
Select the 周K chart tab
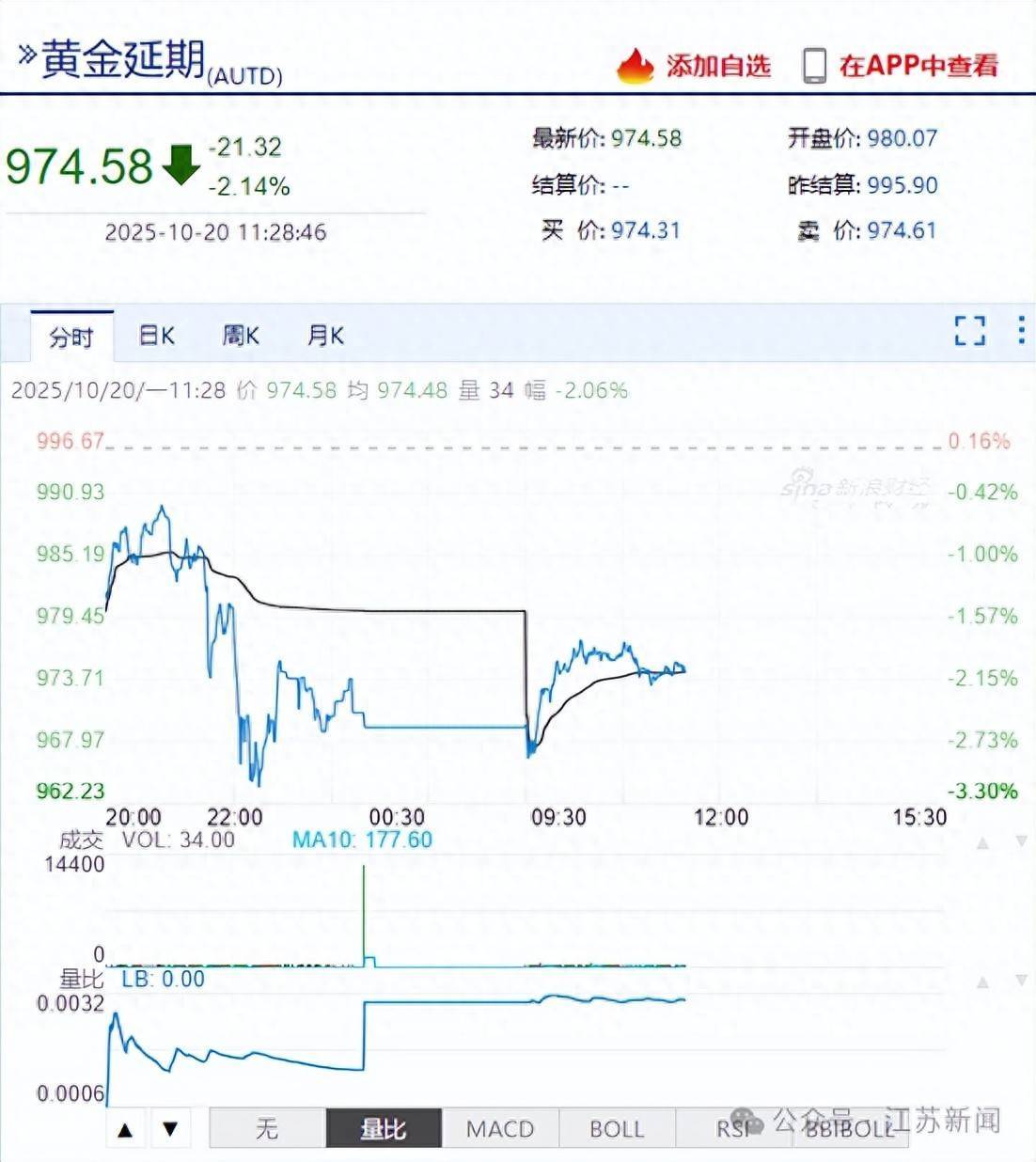pos(241,336)
